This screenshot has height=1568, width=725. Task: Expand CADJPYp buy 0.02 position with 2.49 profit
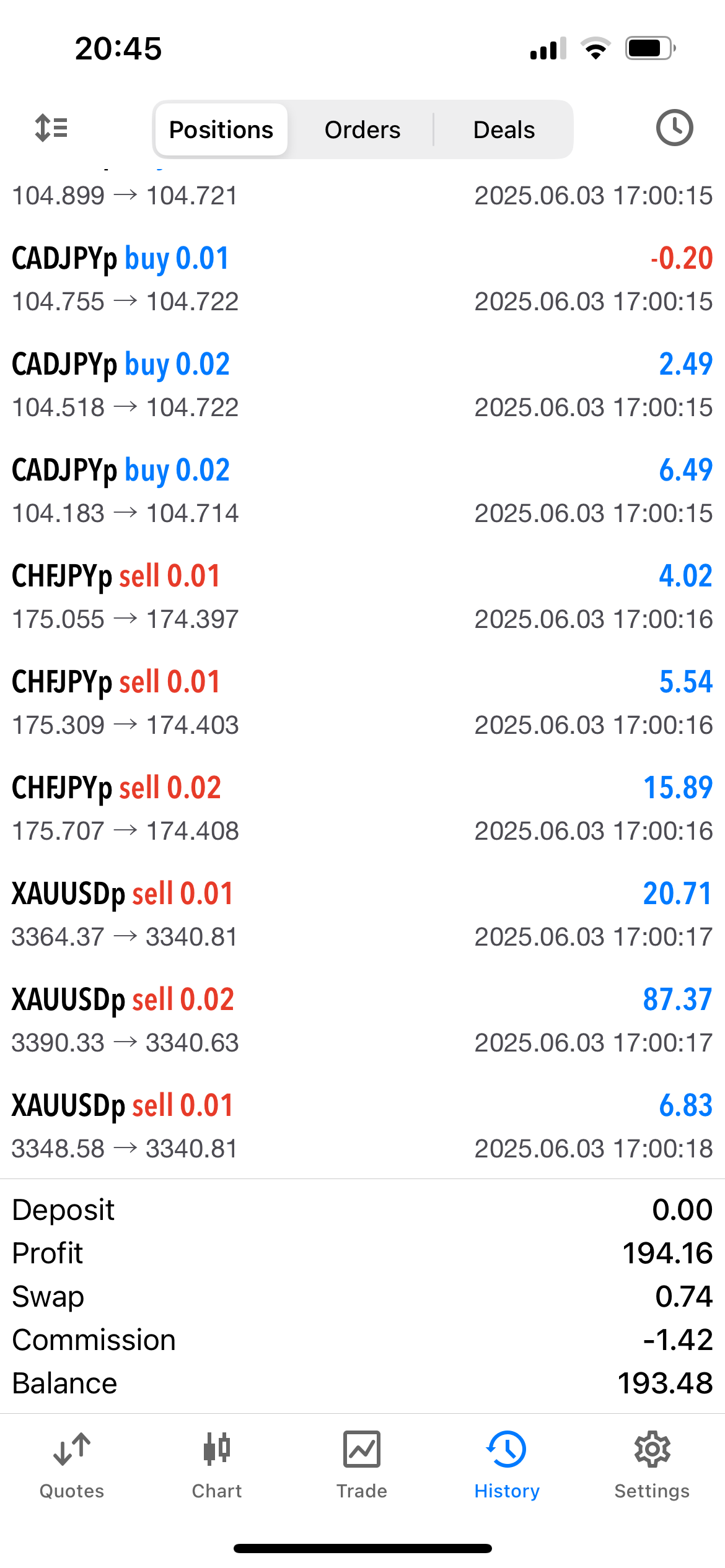pos(362,385)
